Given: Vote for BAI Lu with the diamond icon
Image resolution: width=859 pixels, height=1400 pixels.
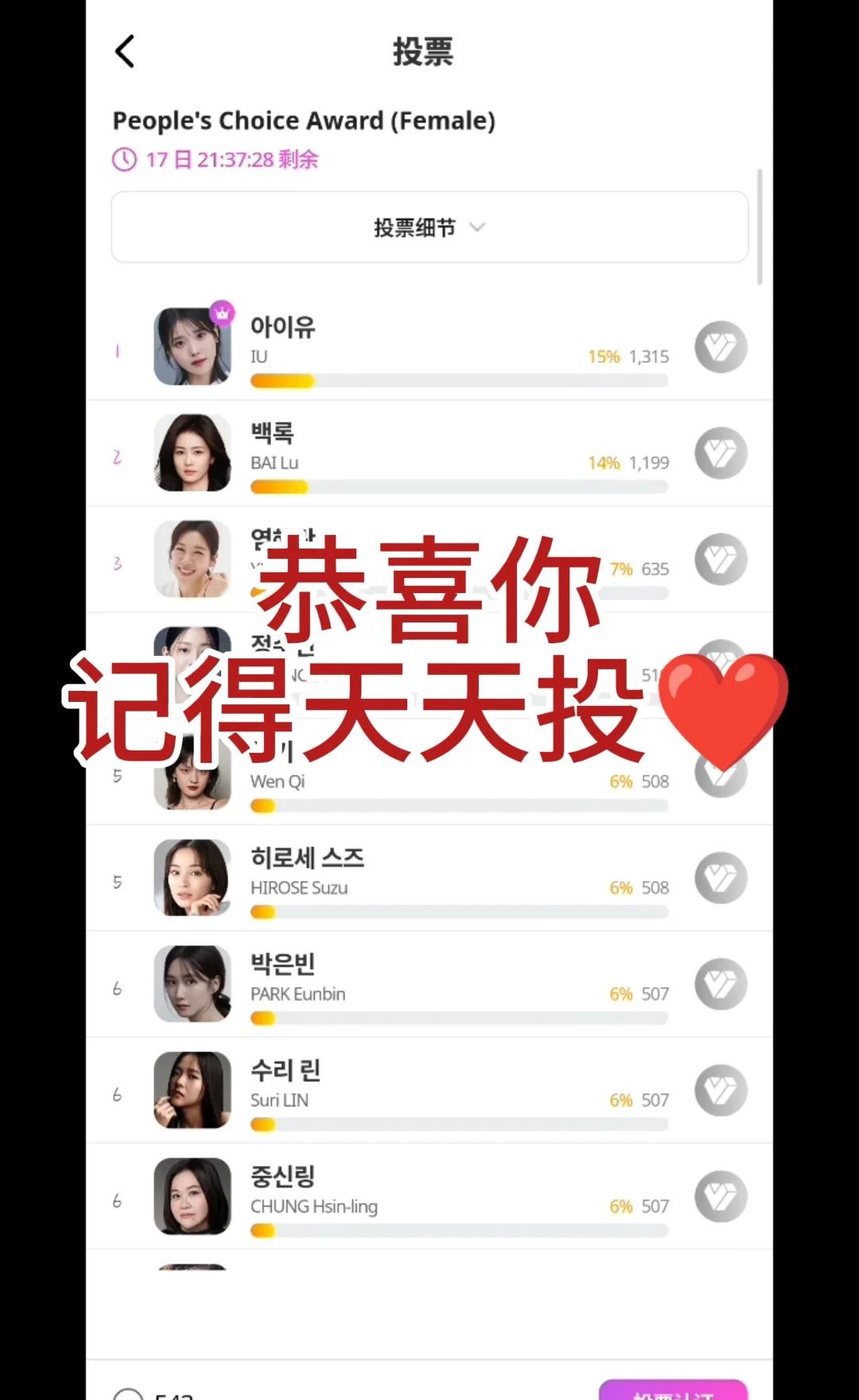Looking at the screenshot, I should tap(721, 454).
